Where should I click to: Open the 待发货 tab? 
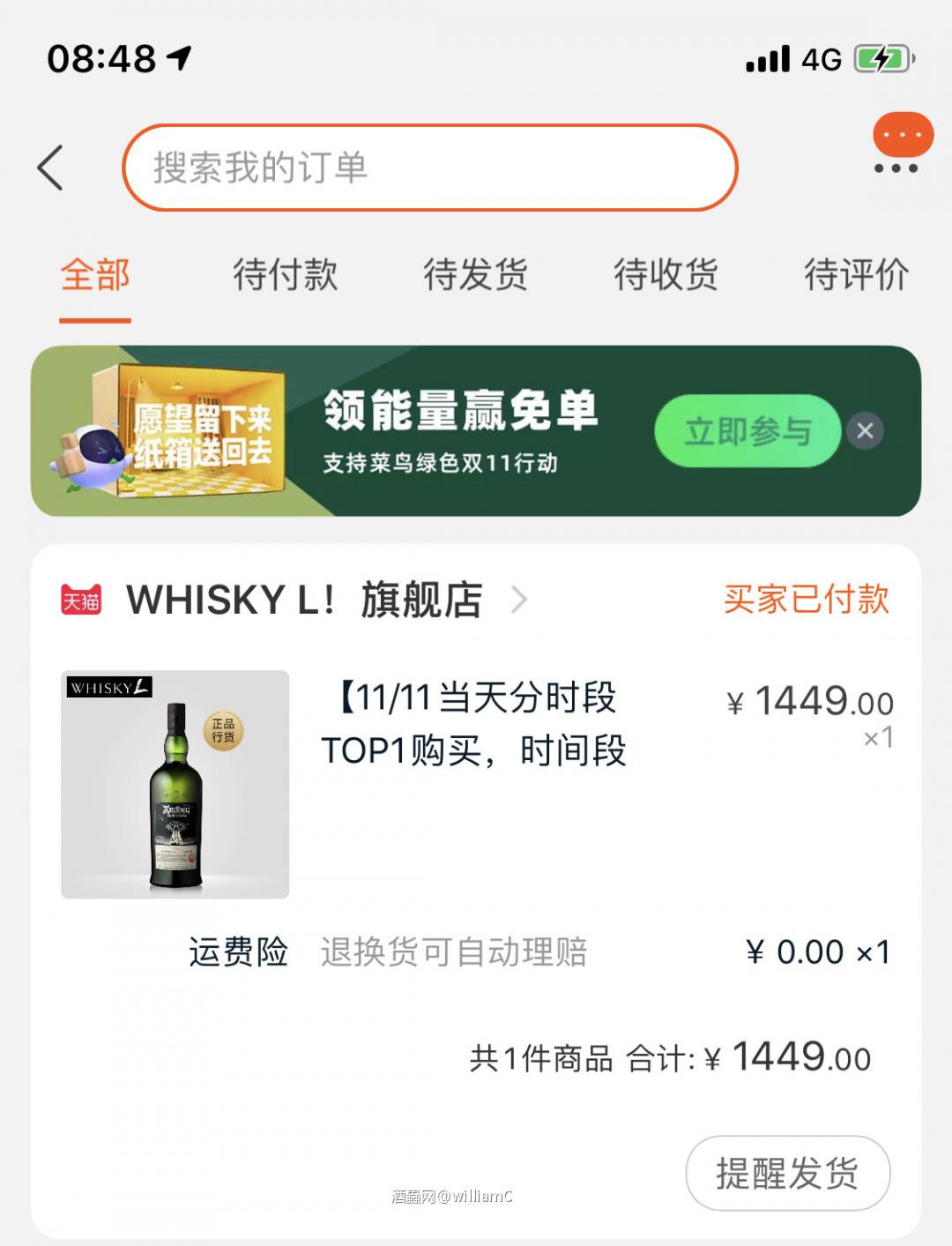[477, 276]
